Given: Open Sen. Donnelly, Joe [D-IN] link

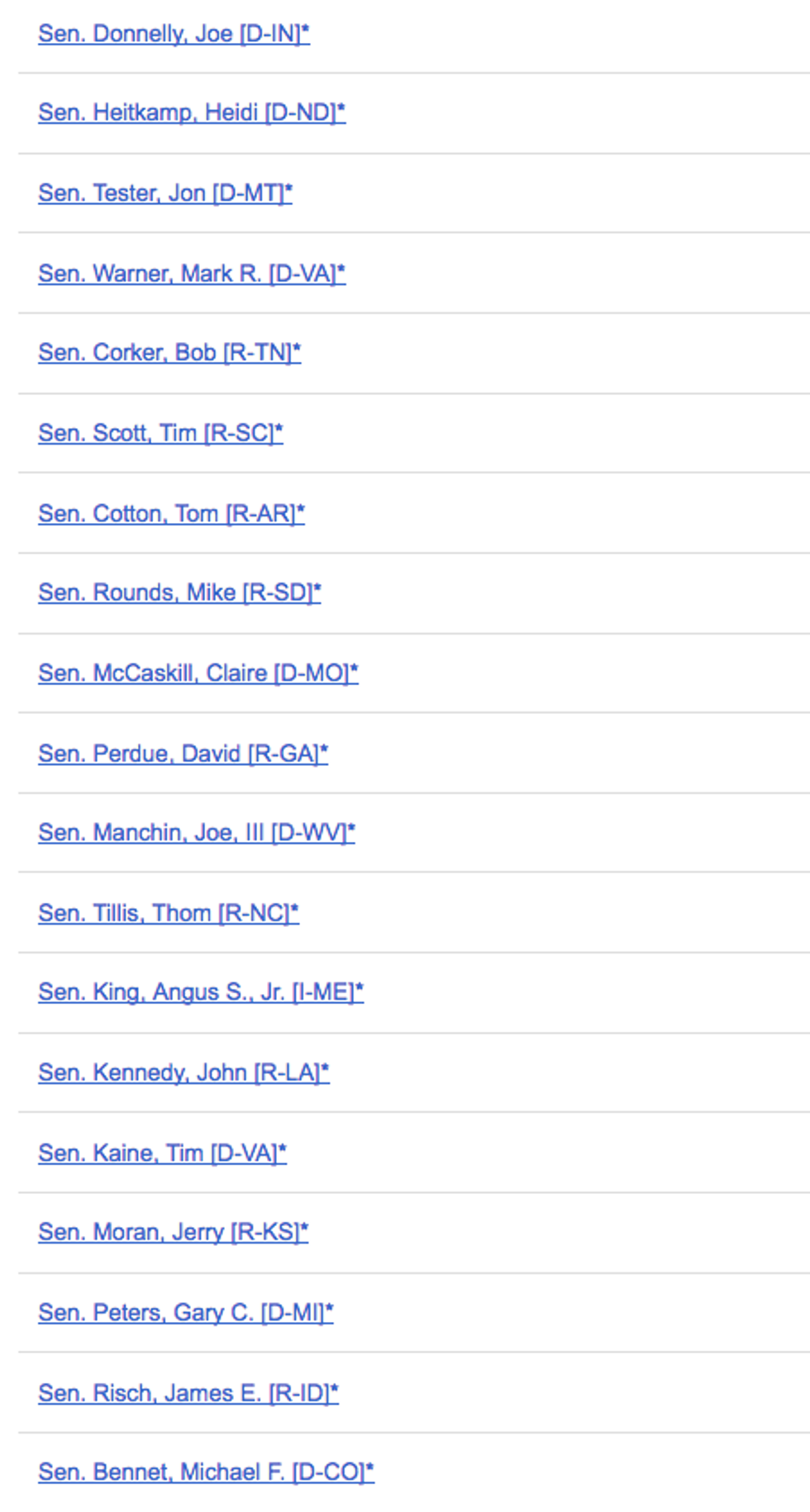Looking at the screenshot, I should coord(174,34).
